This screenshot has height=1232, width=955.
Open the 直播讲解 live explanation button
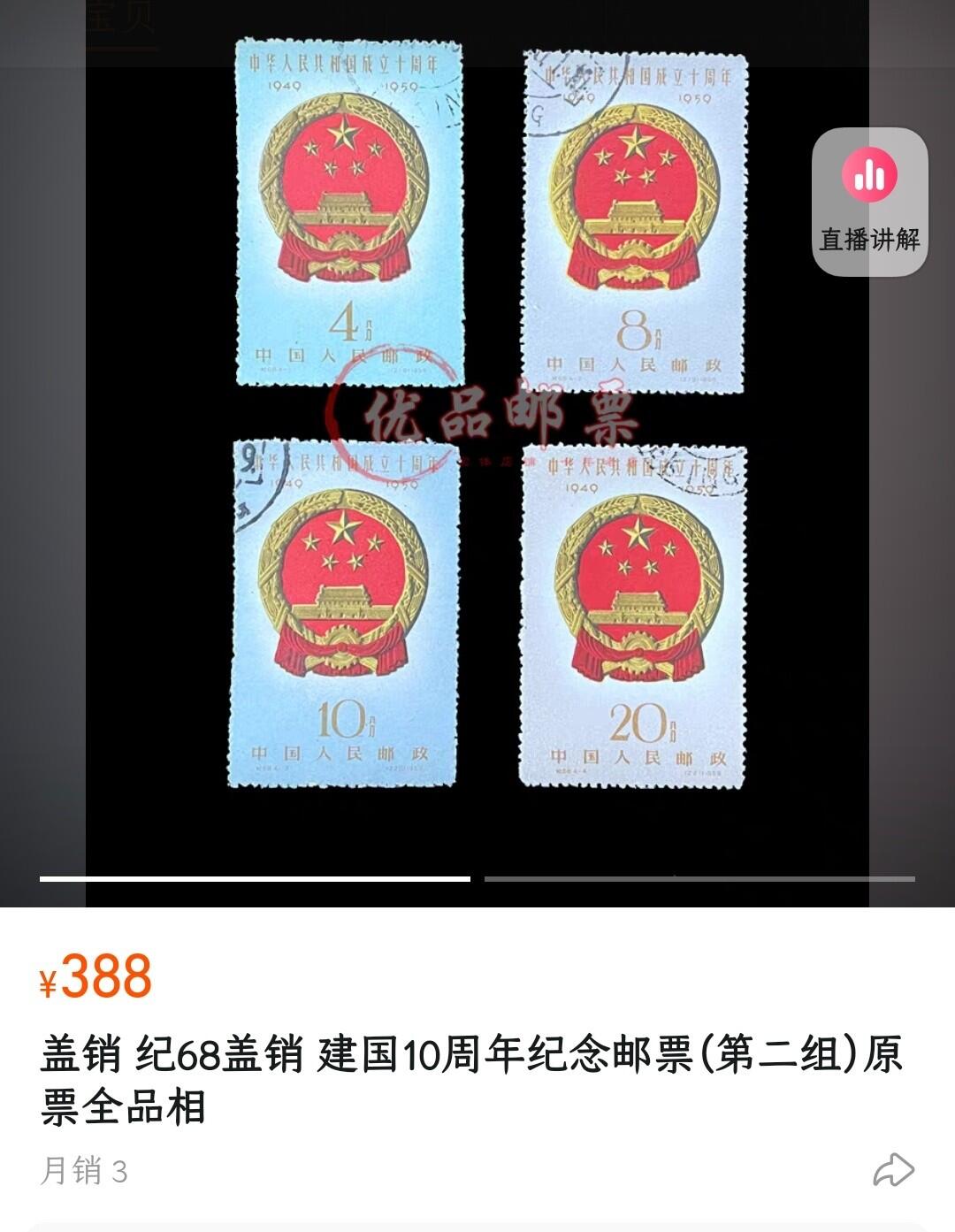(869, 202)
